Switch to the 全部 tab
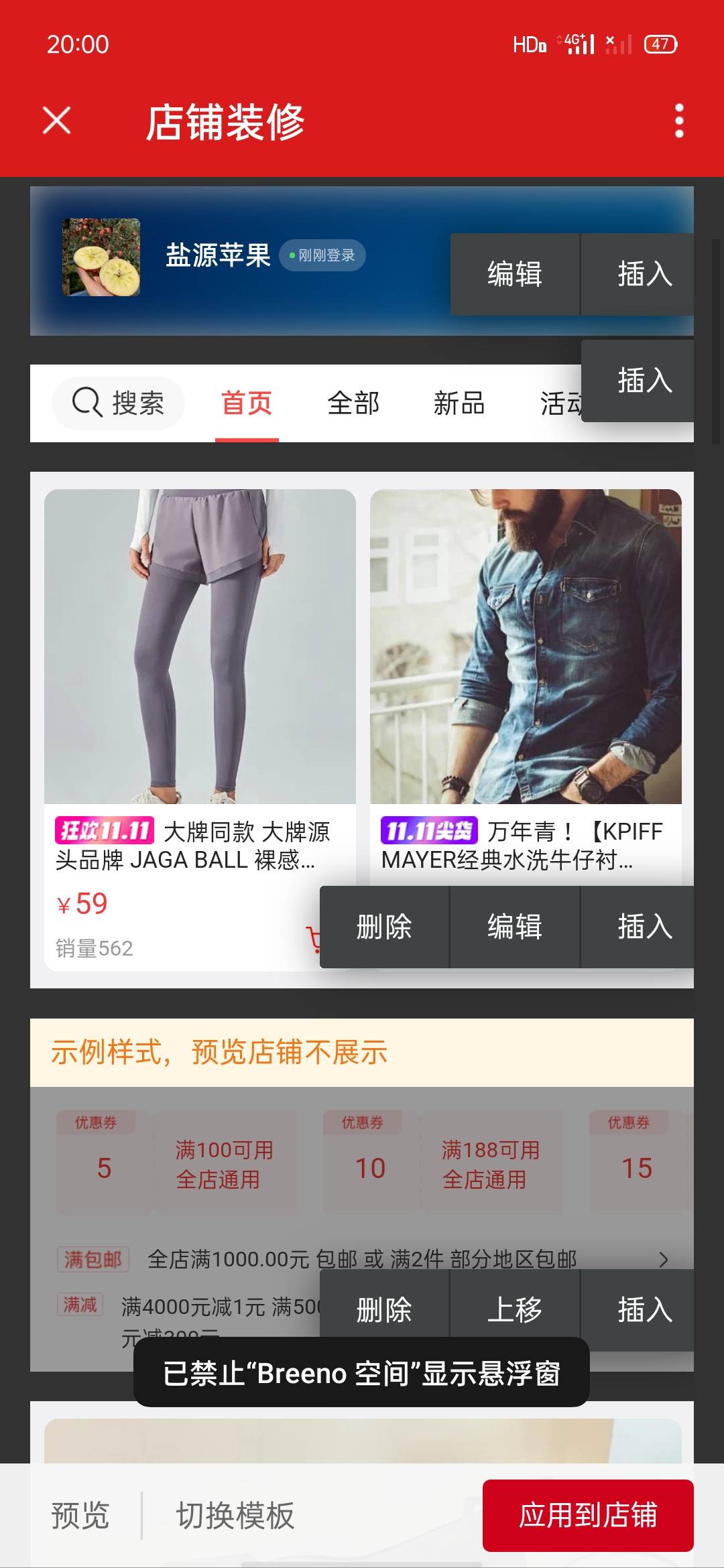This screenshot has width=724, height=1568. (x=353, y=403)
